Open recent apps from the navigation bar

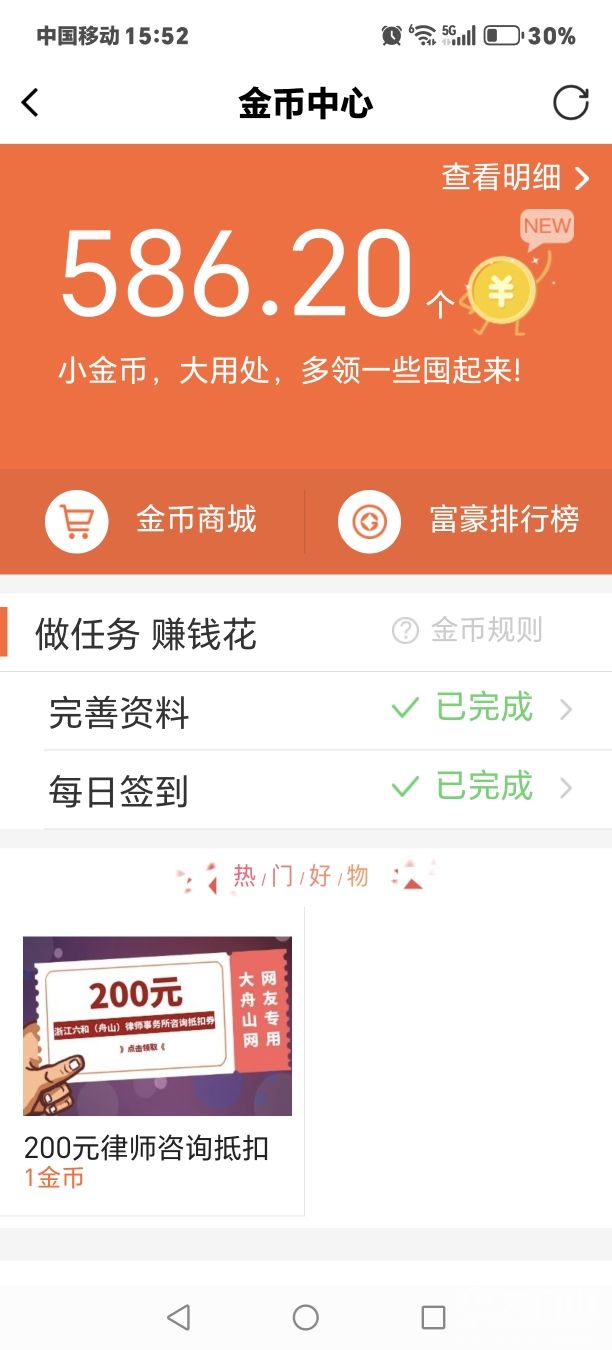click(x=433, y=1317)
